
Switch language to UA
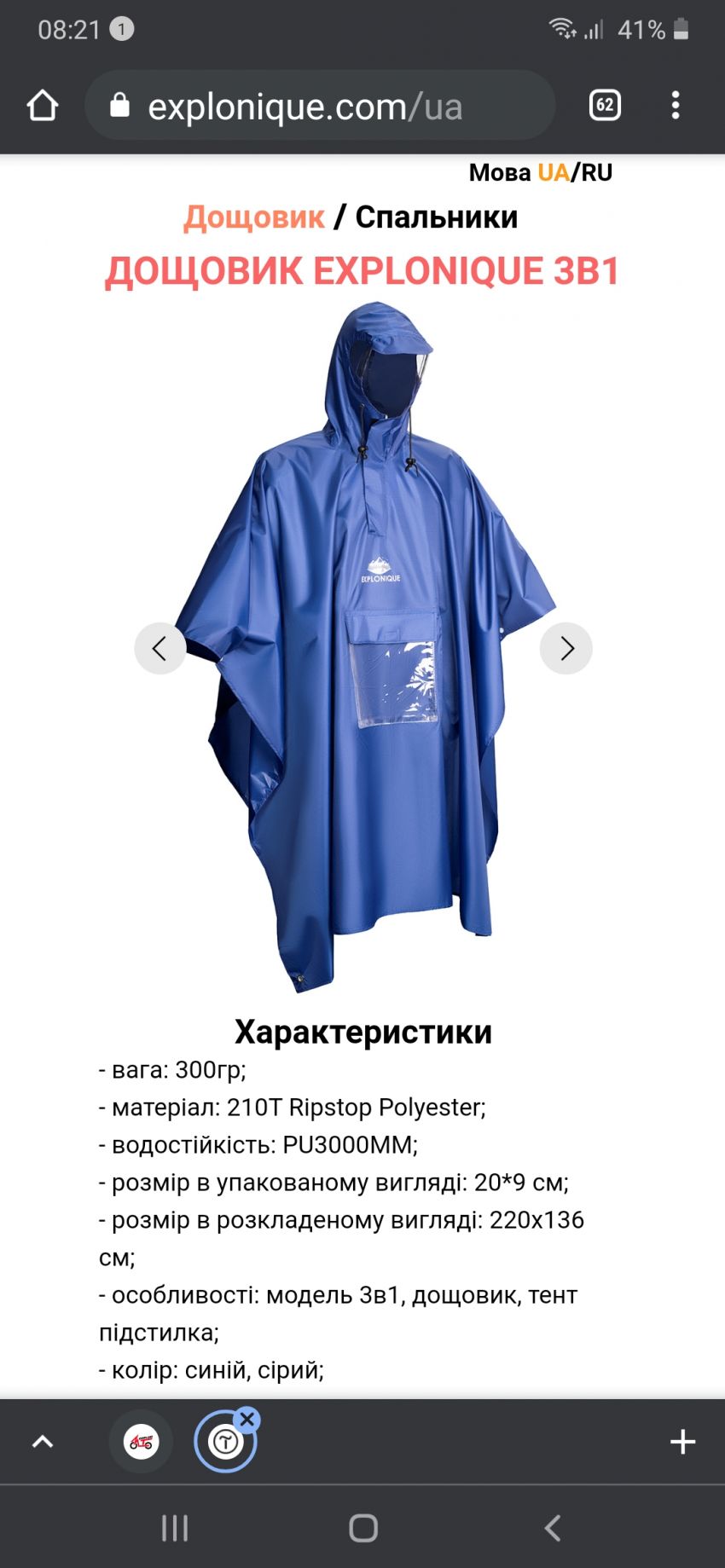(x=553, y=172)
